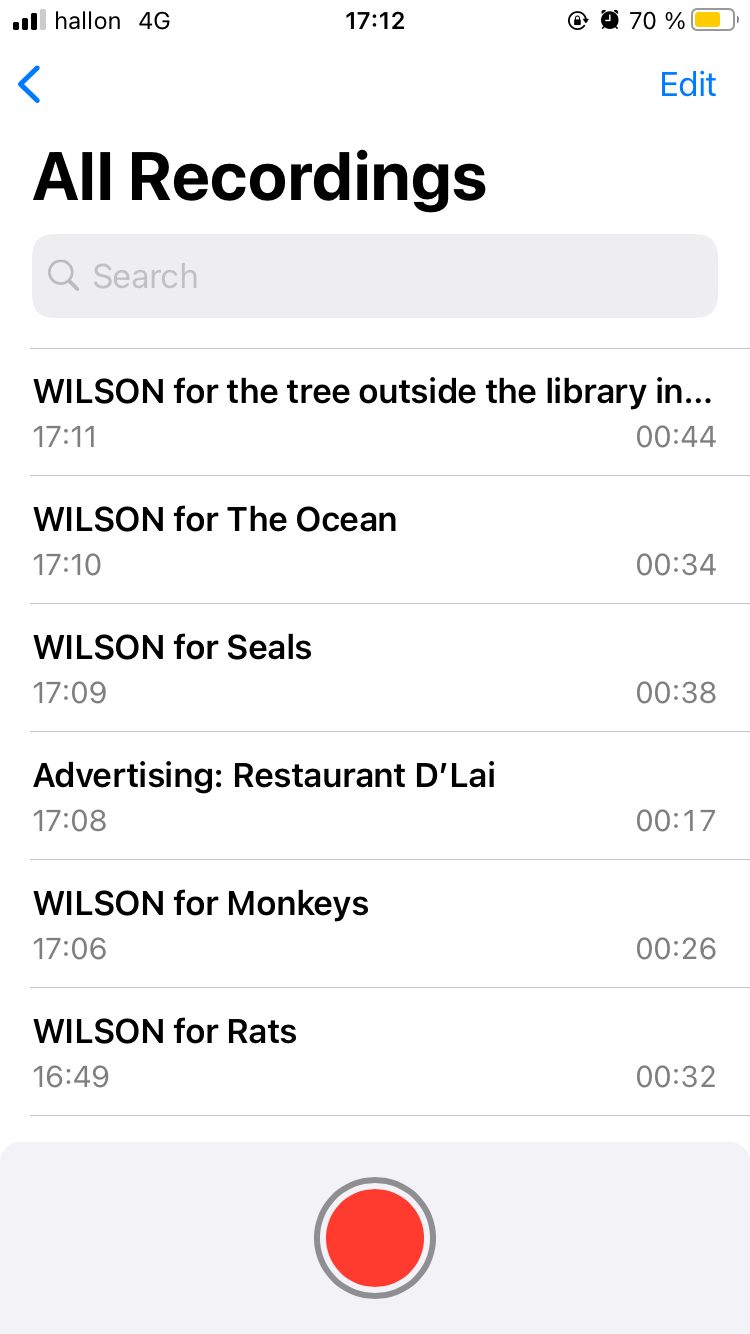Open WILSON for Seals recording
This screenshot has height=1334, width=750.
(375, 668)
